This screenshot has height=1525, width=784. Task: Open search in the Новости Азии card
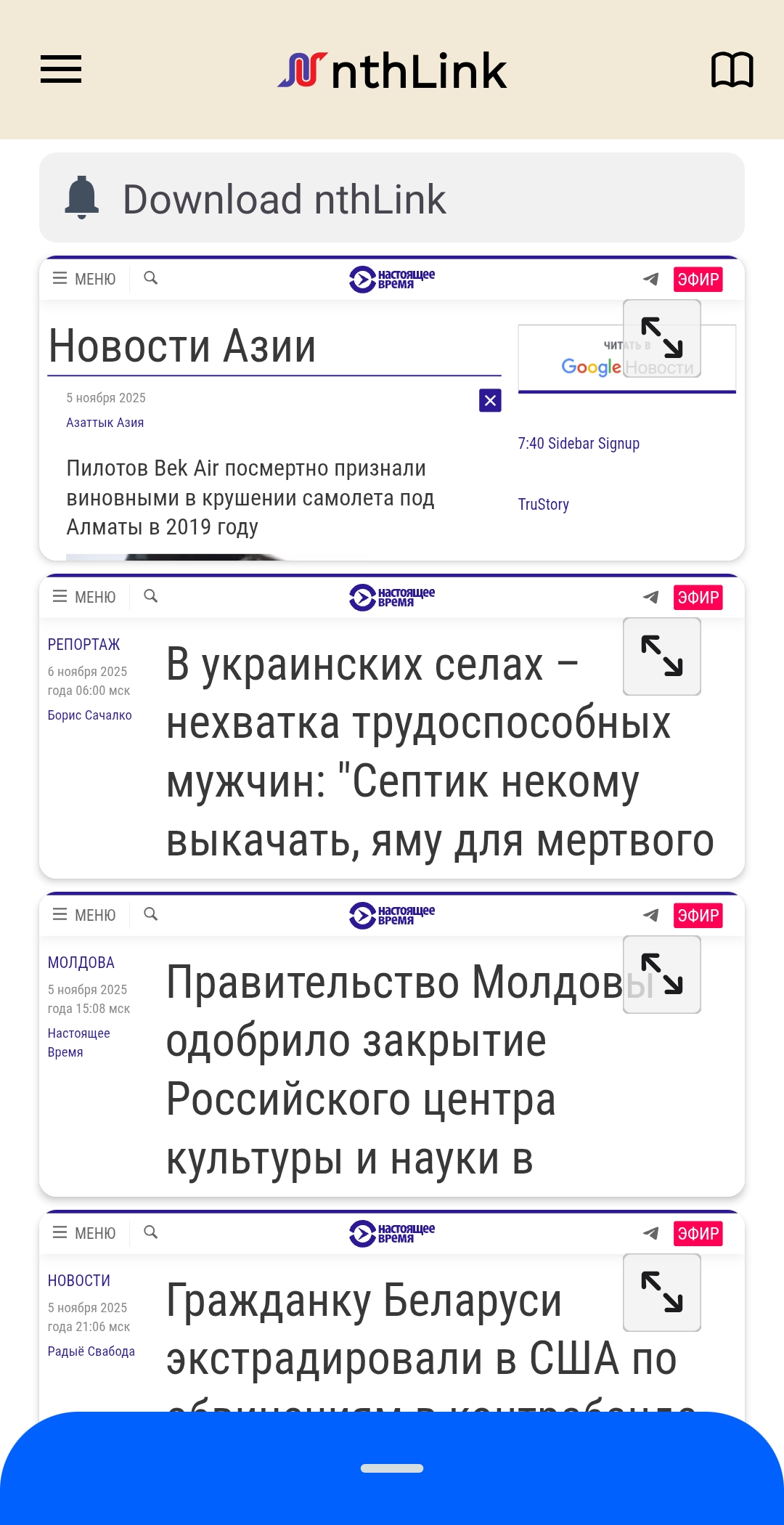[151, 278]
